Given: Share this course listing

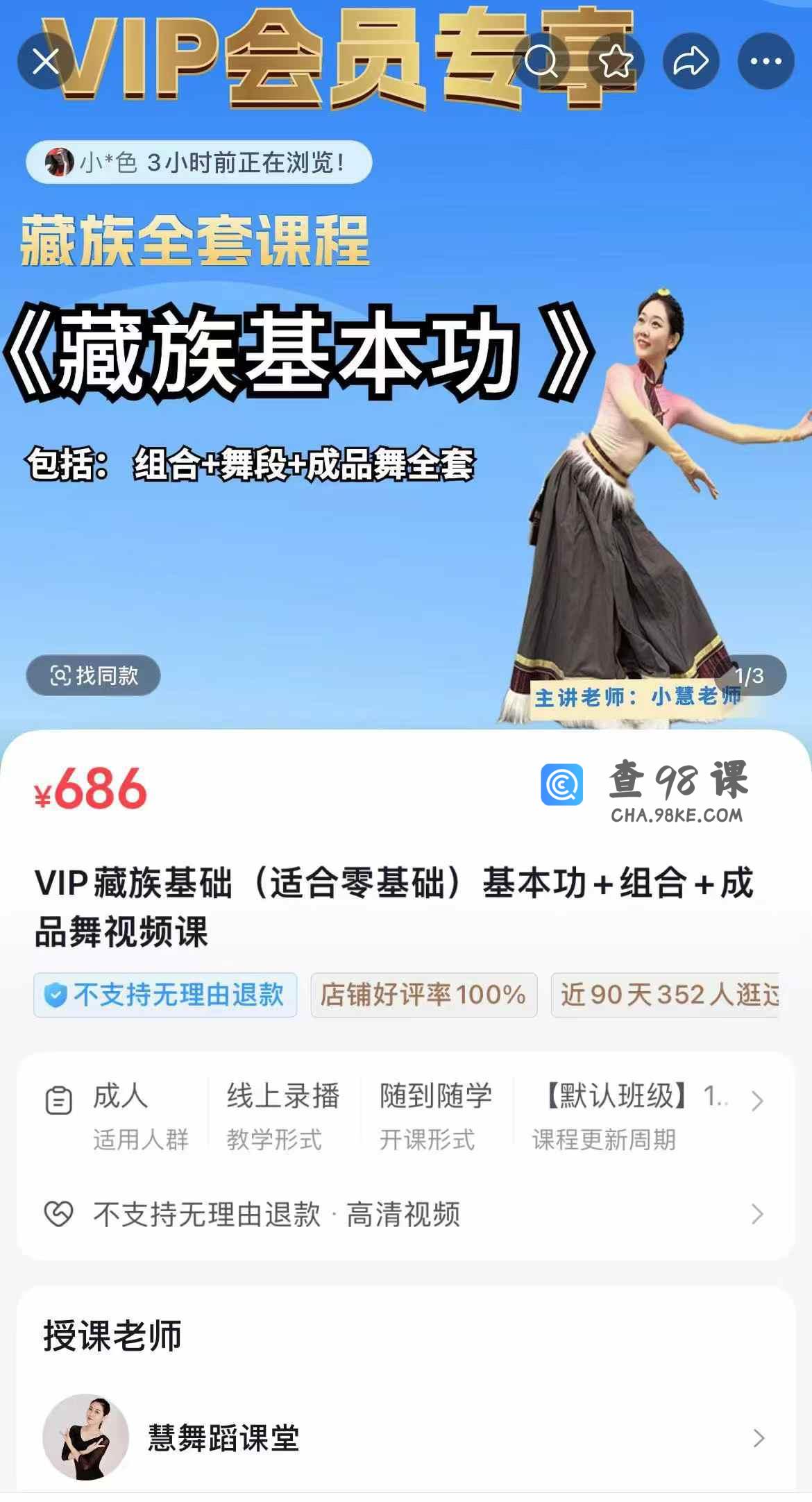Looking at the screenshot, I should point(691,62).
